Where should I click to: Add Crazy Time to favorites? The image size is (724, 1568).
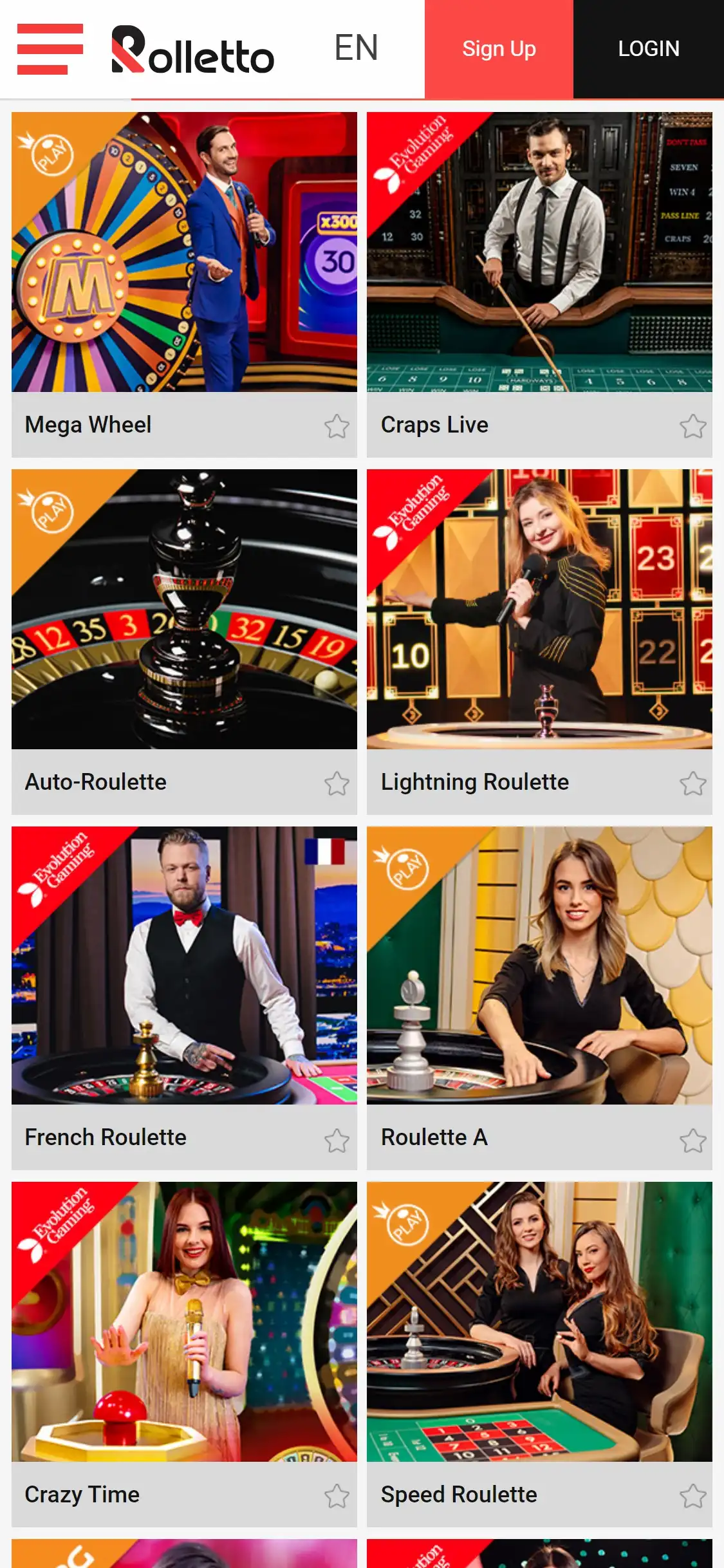pos(337,1496)
